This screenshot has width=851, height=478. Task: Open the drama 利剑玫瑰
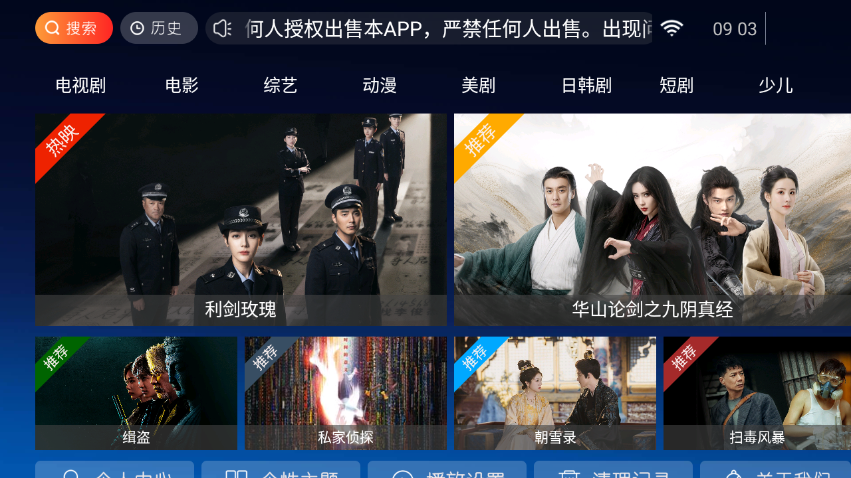[240, 219]
